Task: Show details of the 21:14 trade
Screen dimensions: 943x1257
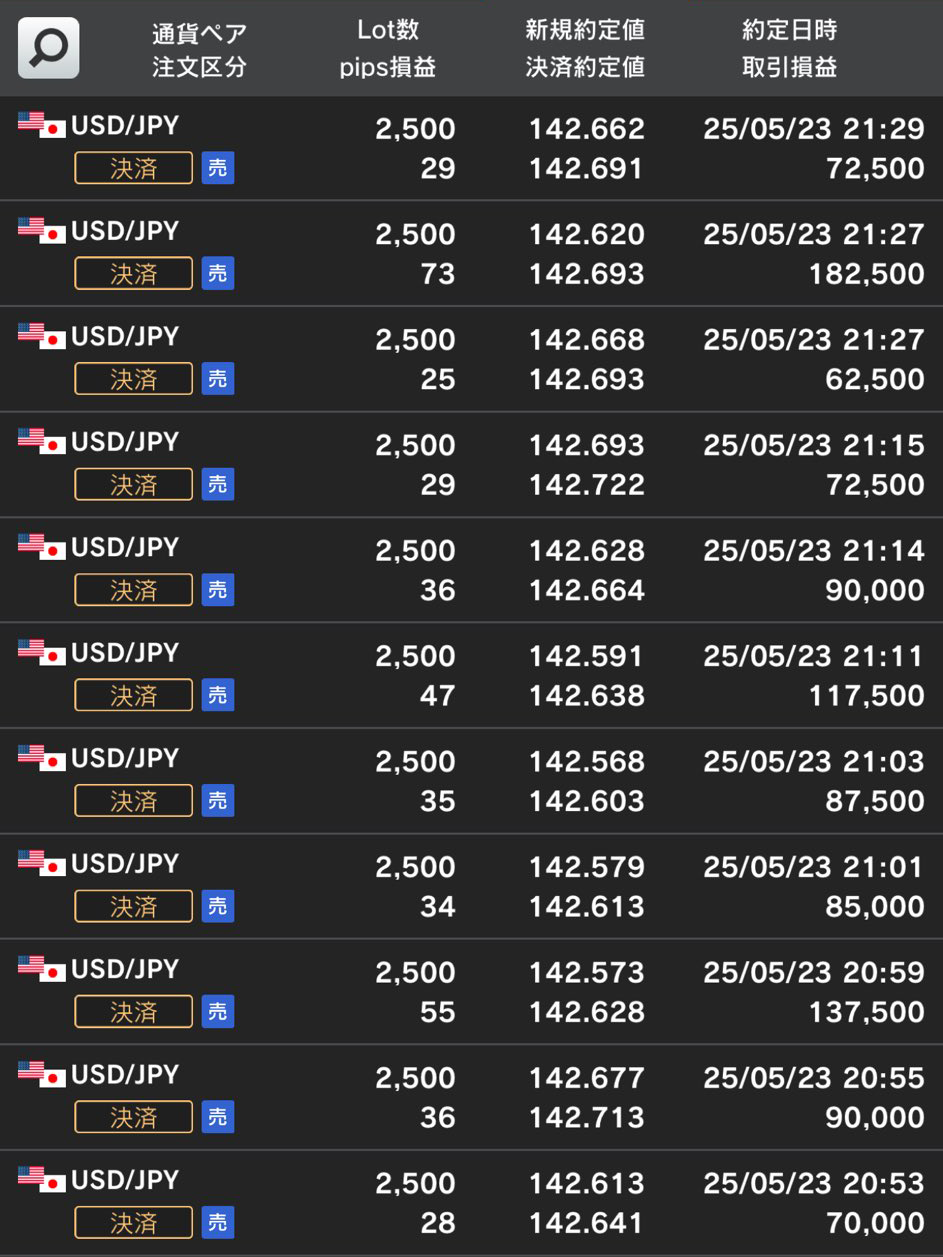Action: coord(471,570)
